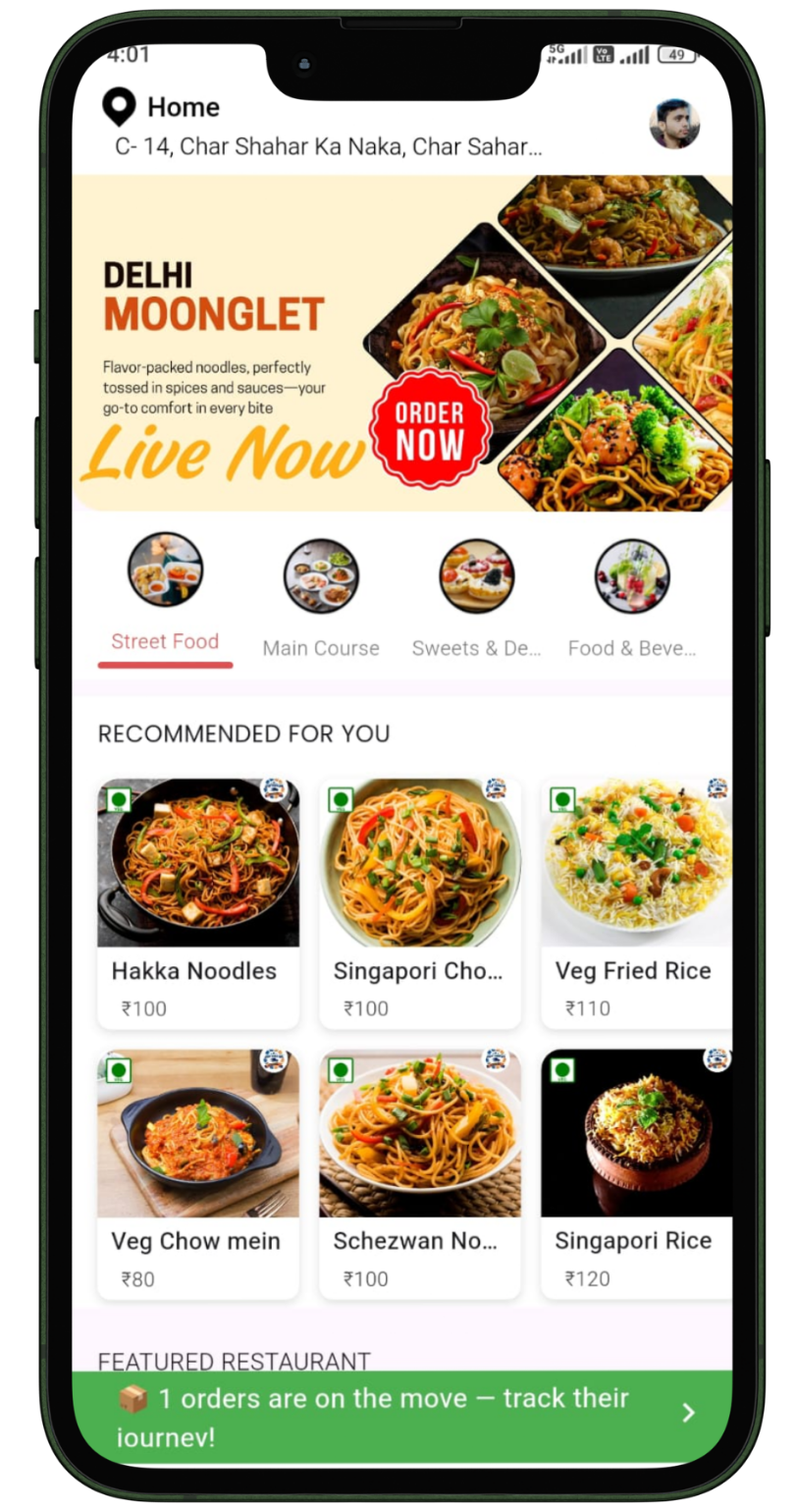Track orders via the green banner
795x1512 pixels.
coord(401,1416)
